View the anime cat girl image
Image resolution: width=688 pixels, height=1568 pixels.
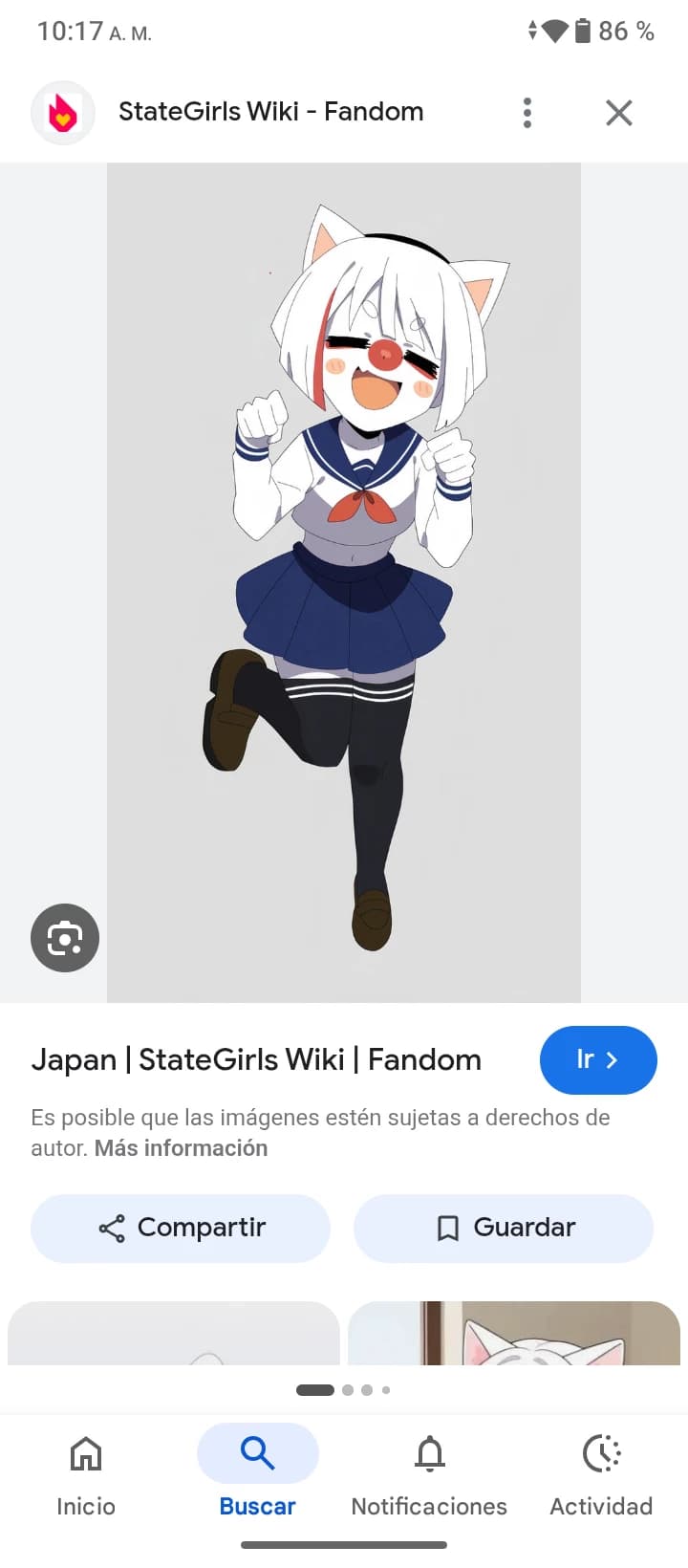click(344, 582)
